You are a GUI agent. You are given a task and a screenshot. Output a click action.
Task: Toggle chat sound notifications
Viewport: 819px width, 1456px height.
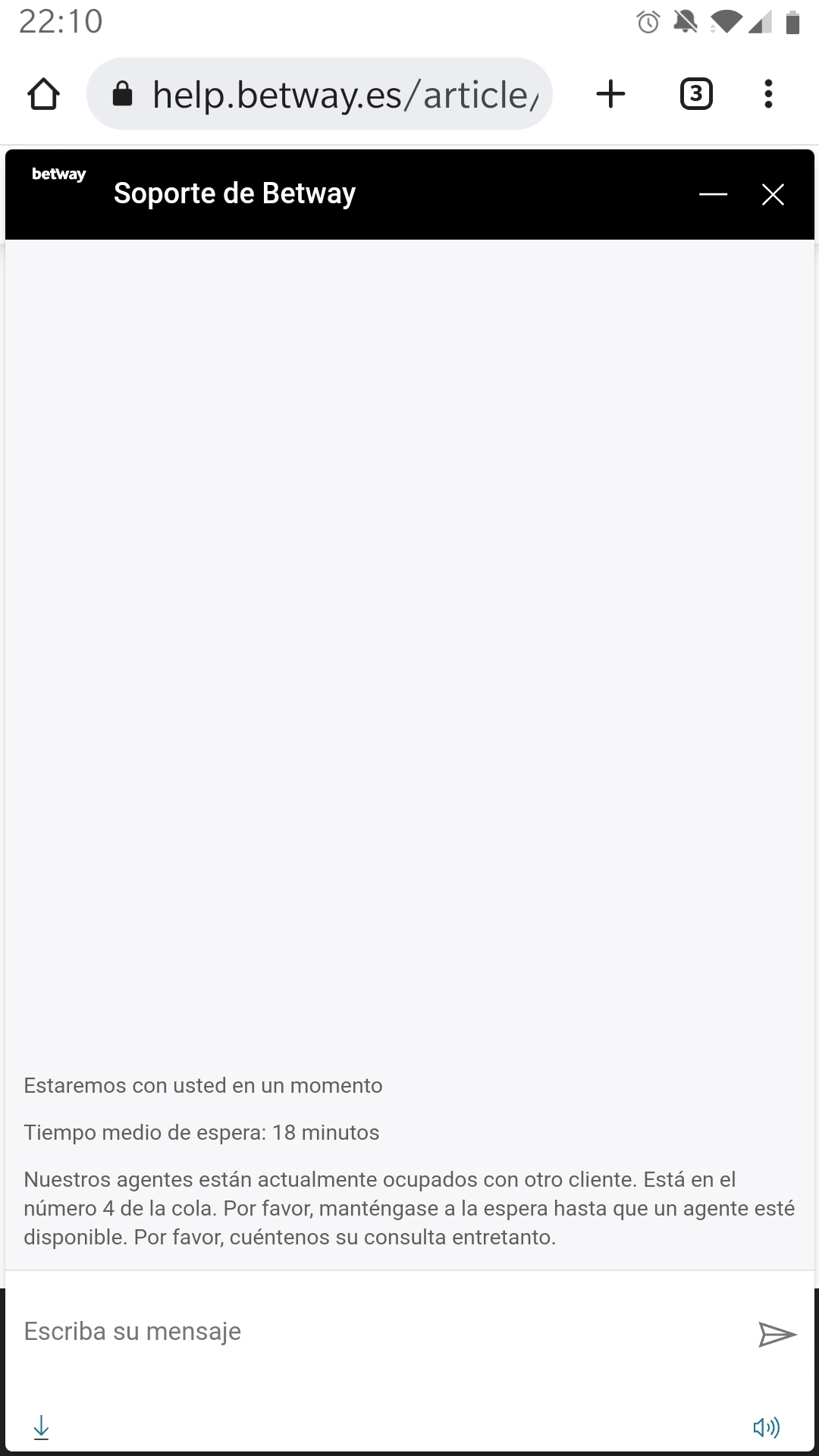pyautogui.click(x=766, y=1427)
